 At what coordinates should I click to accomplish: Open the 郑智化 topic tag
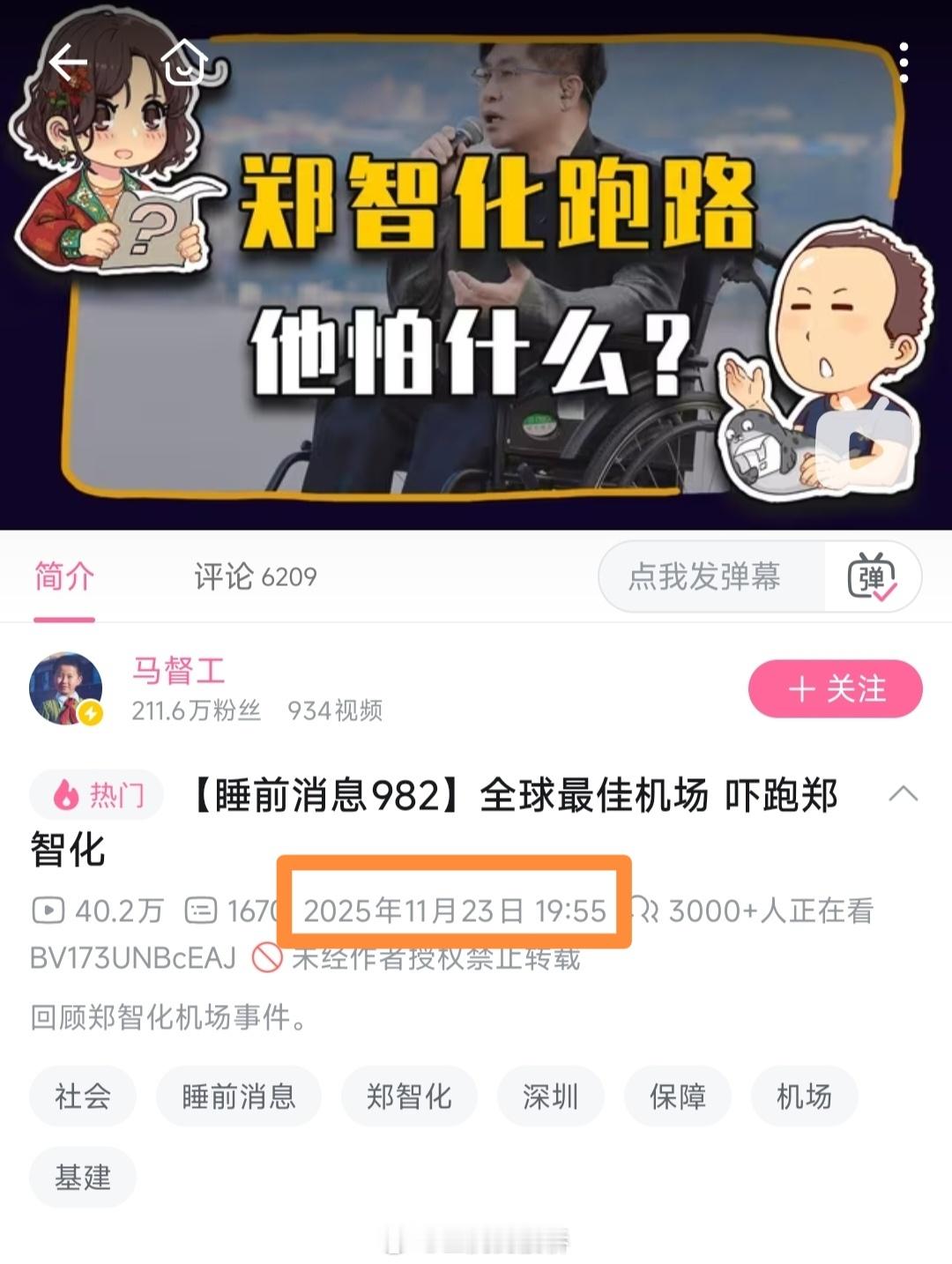coord(408,1097)
